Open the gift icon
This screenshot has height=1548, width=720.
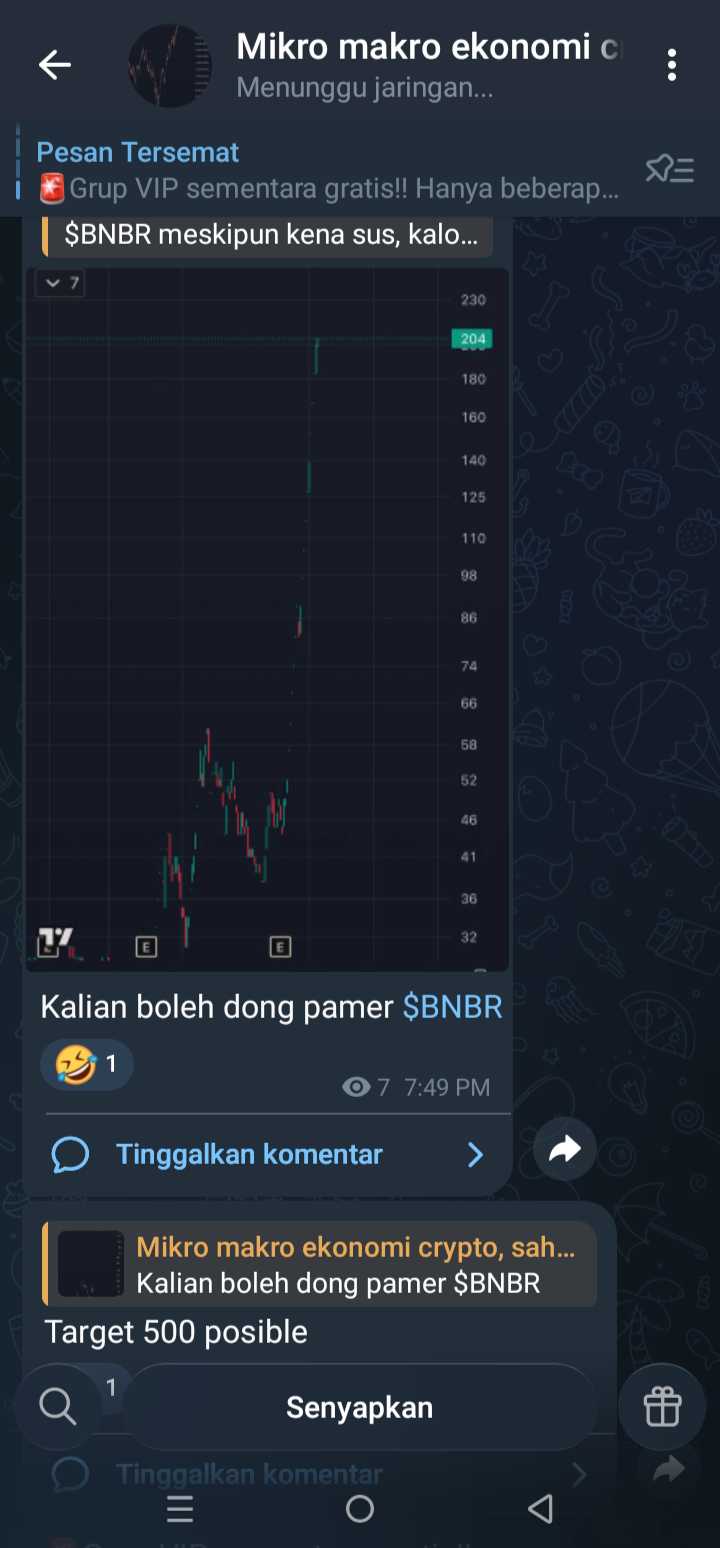662,1407
